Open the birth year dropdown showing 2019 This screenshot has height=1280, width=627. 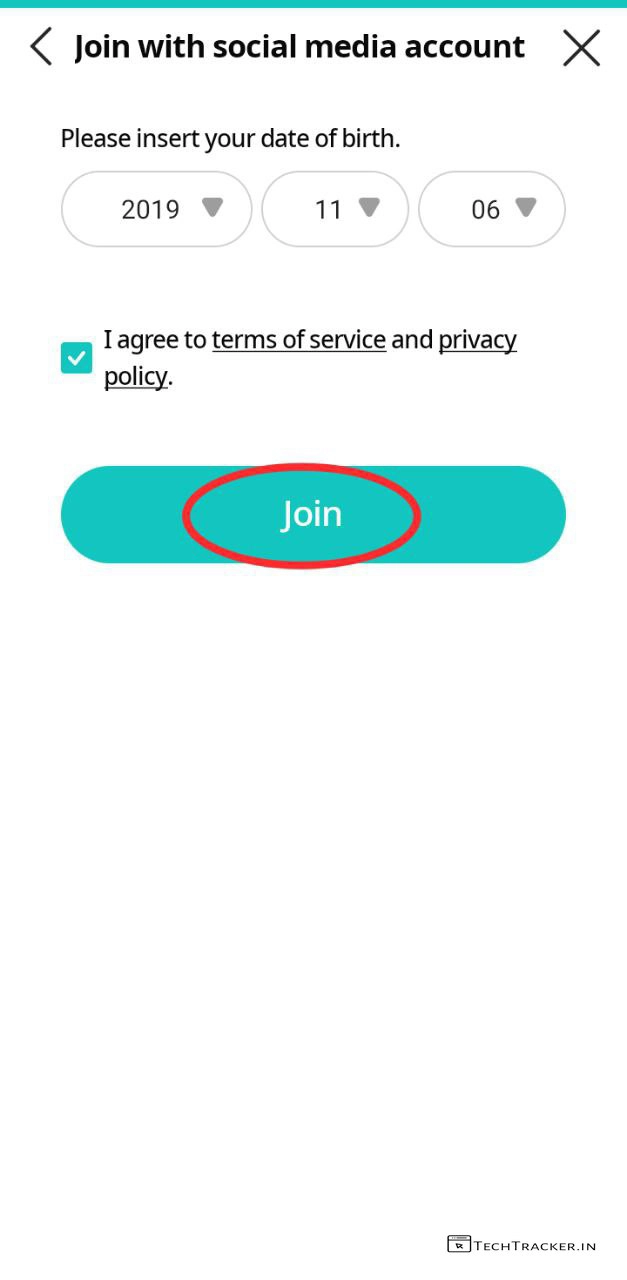tap(157, 209)
